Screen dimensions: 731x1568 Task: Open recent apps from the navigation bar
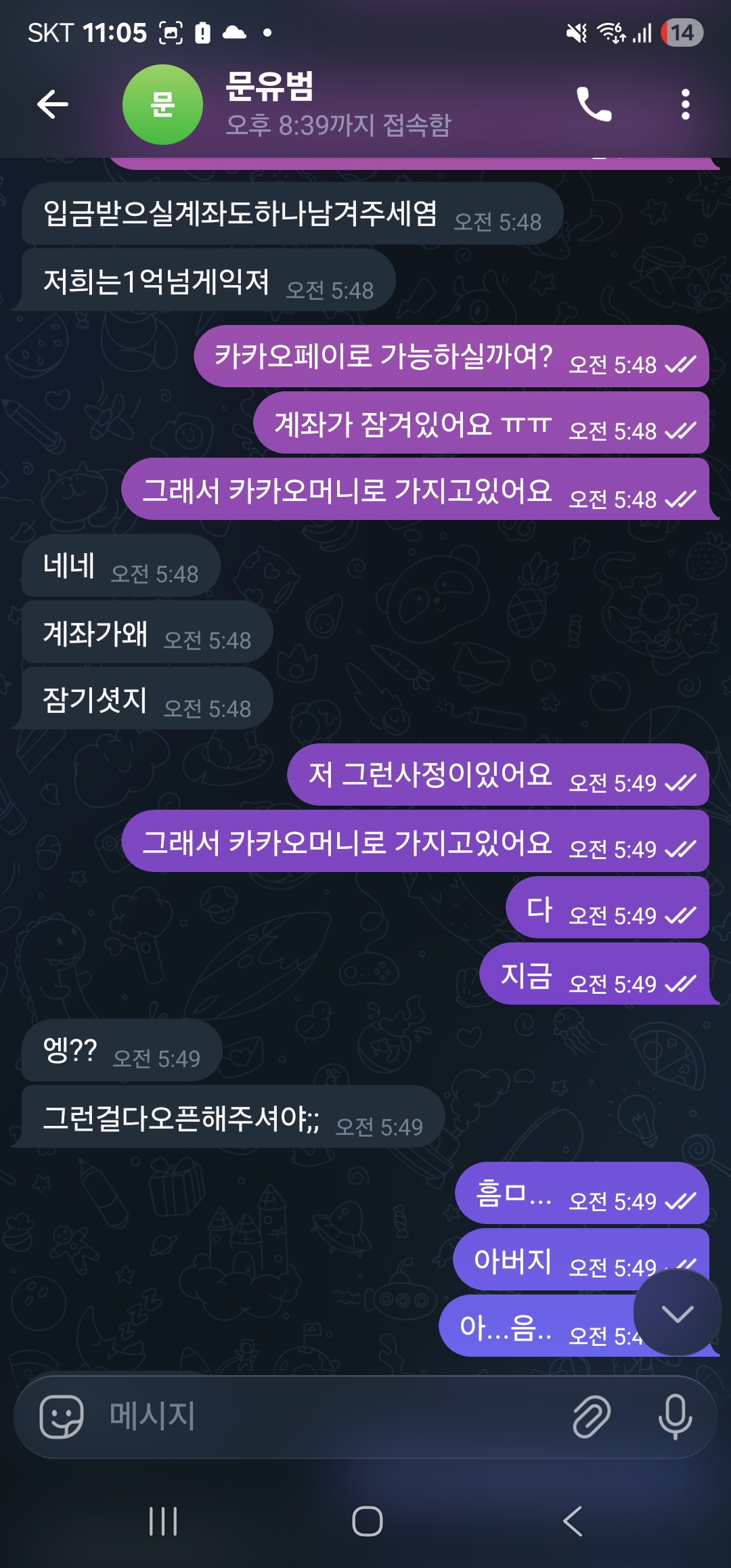[163, 1521]
